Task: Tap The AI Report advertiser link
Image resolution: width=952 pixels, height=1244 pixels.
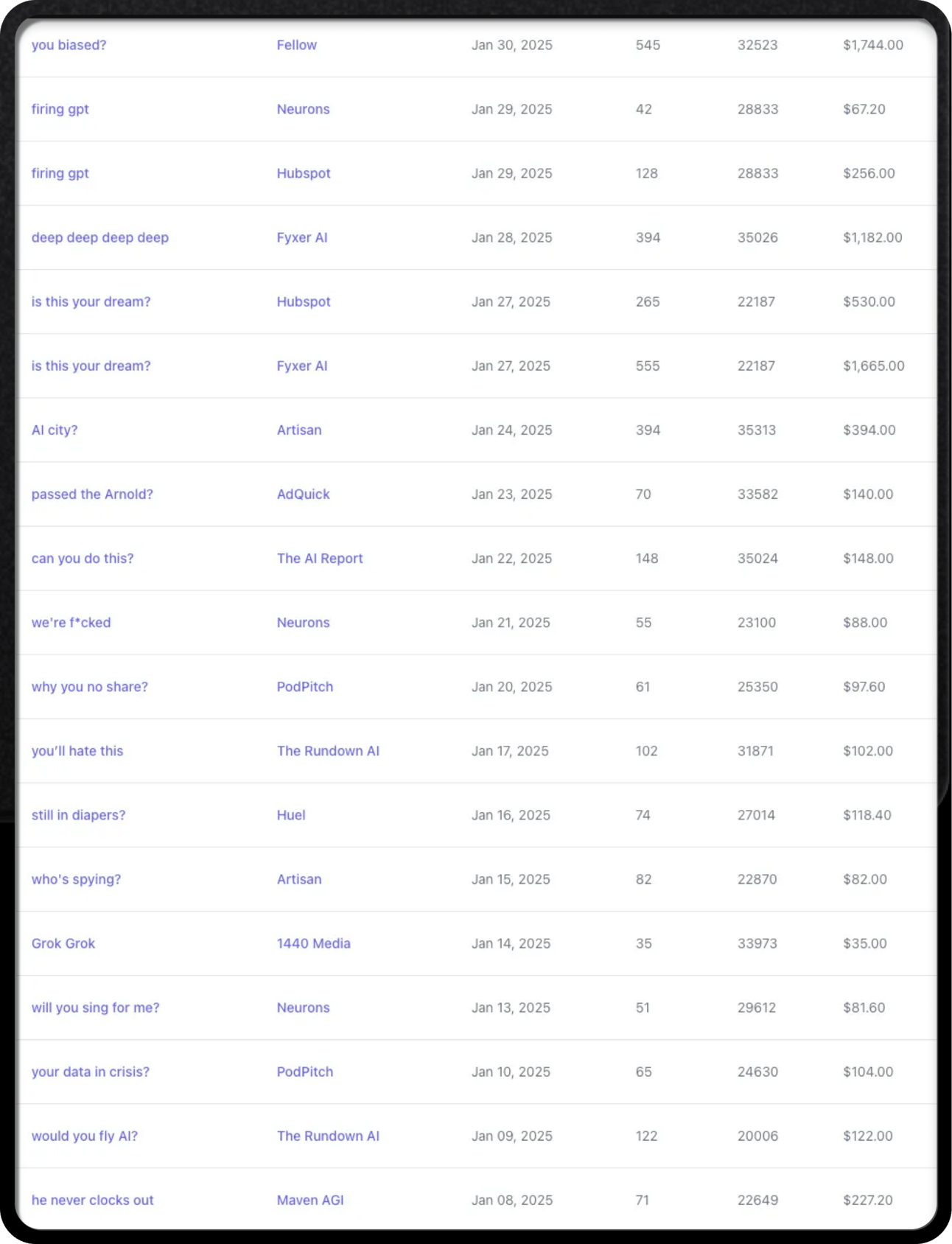Action: pos(320,558)
